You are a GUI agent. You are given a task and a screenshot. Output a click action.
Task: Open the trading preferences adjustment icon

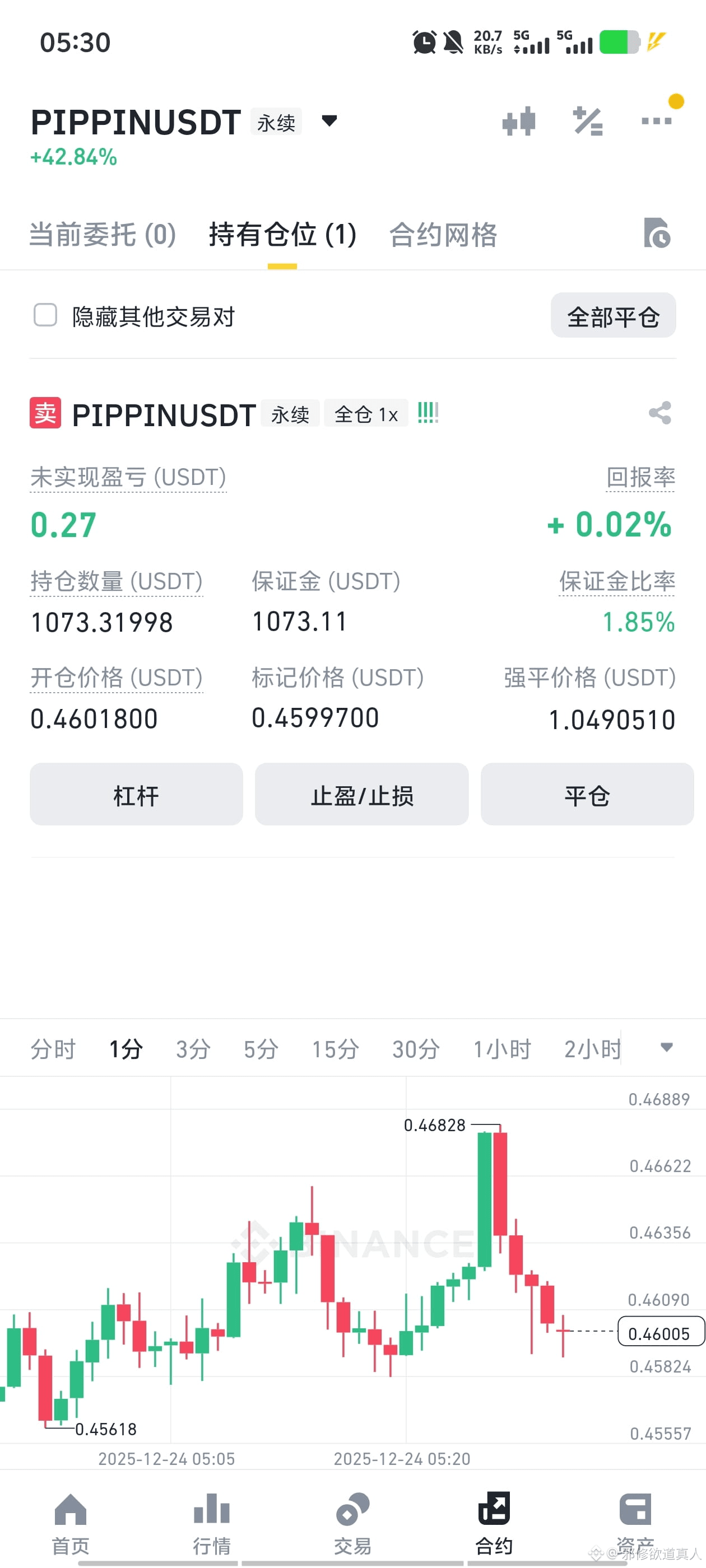(589, 120)
